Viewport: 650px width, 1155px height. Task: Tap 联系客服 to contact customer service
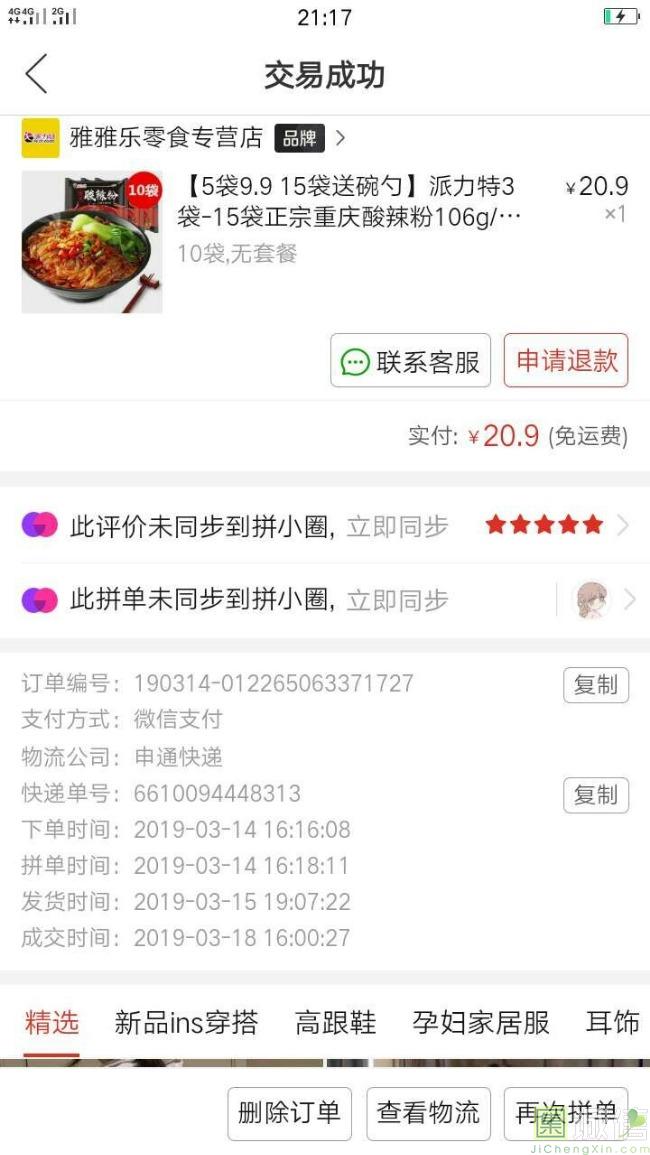pyautogui.click(x=410, y=361)
